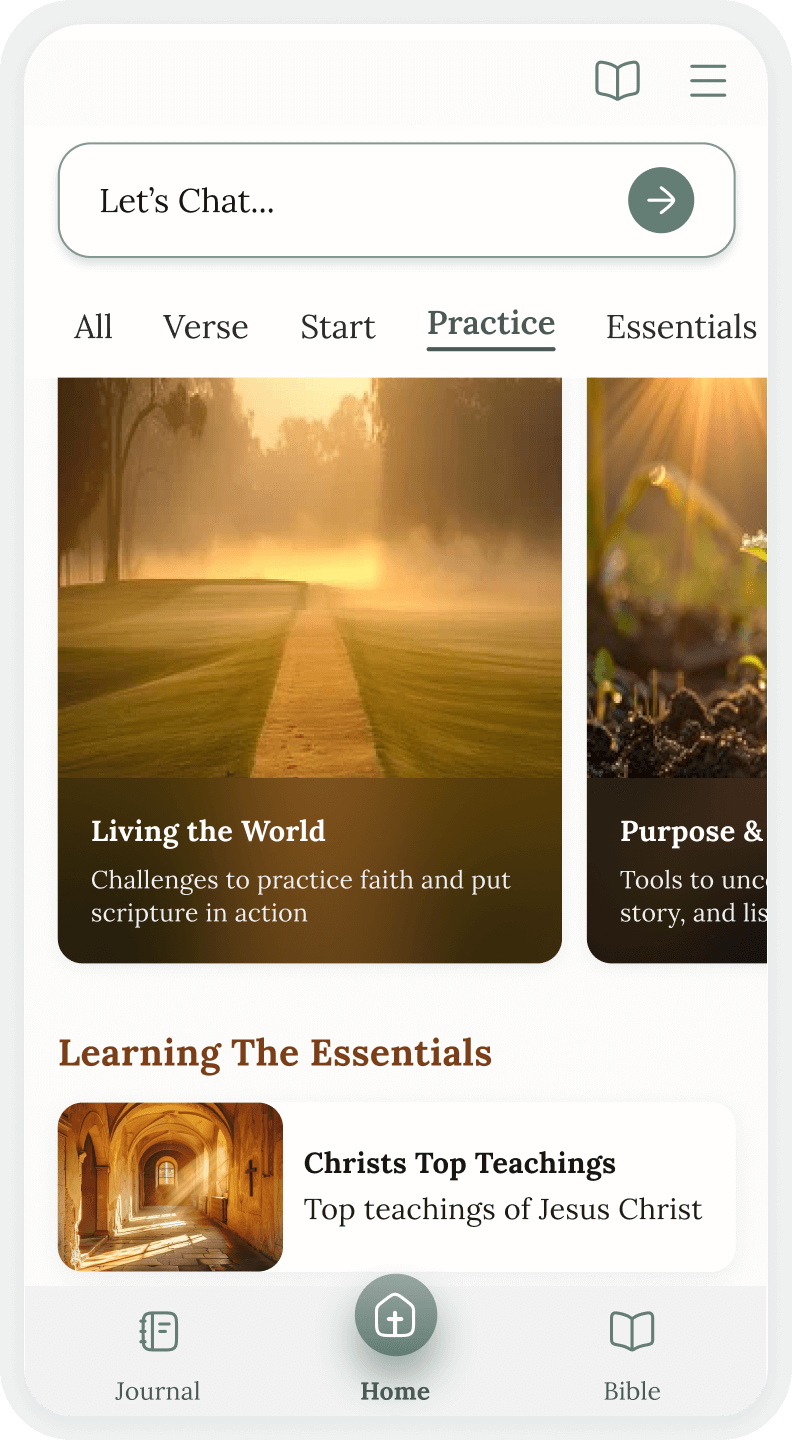Tap the Christs Top Teachings thumbnail image

(x=170, y=1188)
